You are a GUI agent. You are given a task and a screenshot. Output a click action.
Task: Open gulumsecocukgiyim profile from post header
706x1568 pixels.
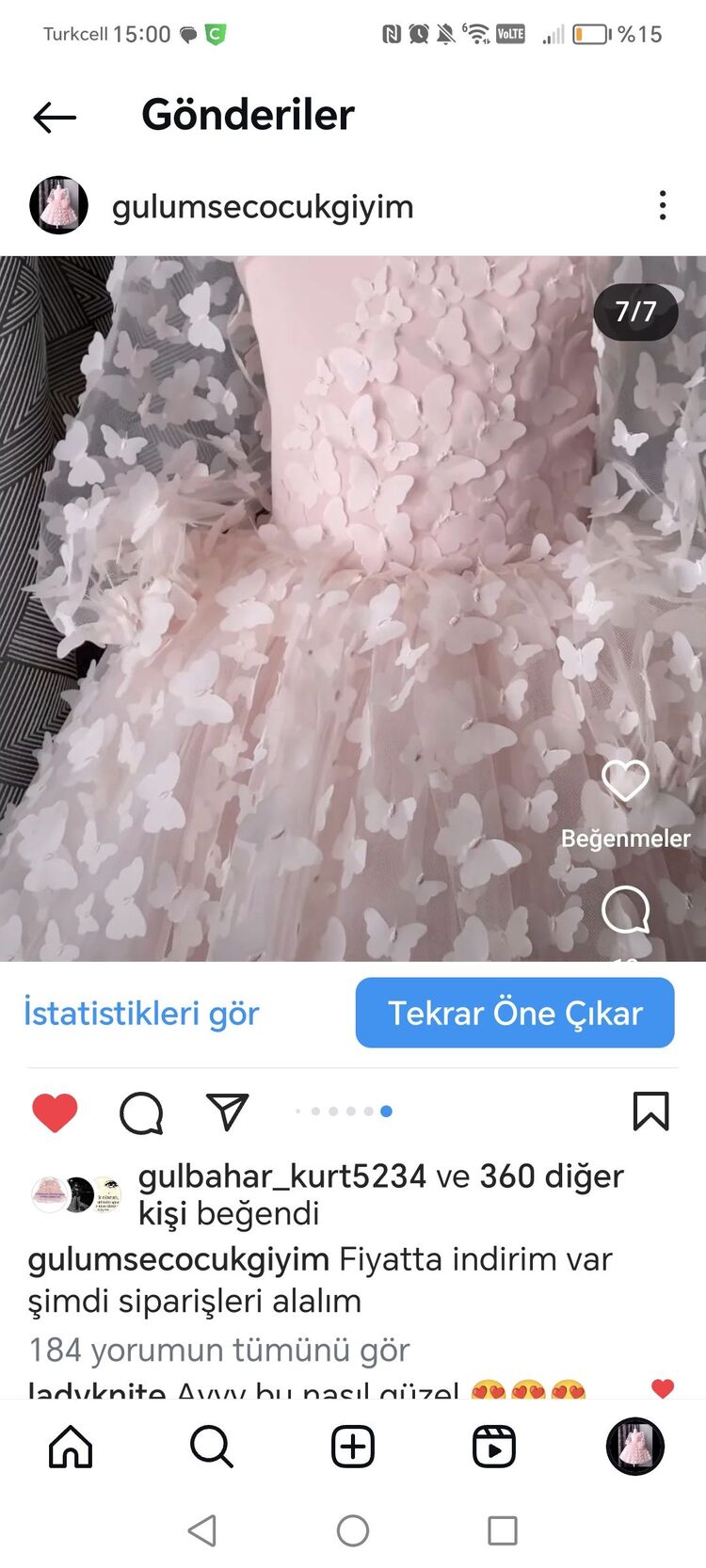(263, 206)
